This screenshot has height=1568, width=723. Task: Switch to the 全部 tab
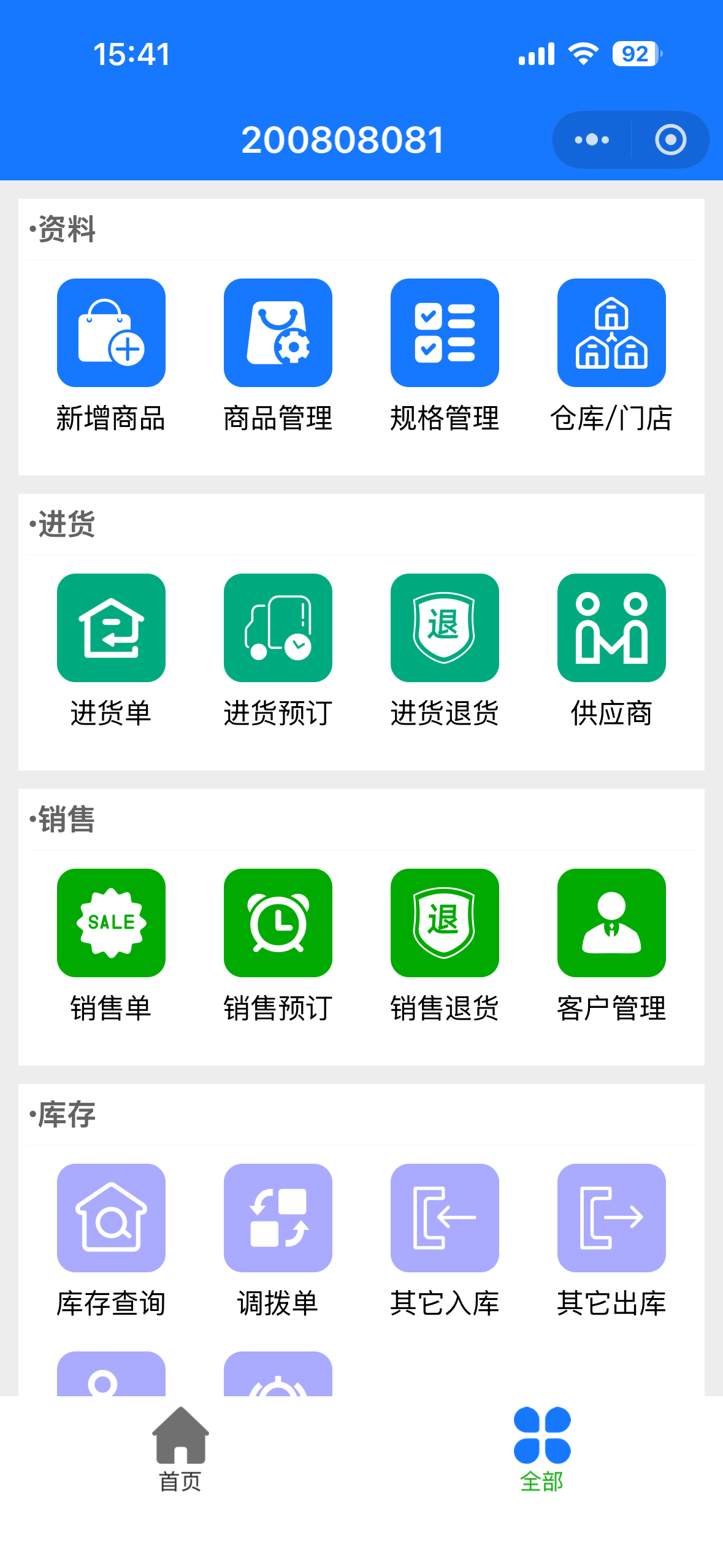542,1450
